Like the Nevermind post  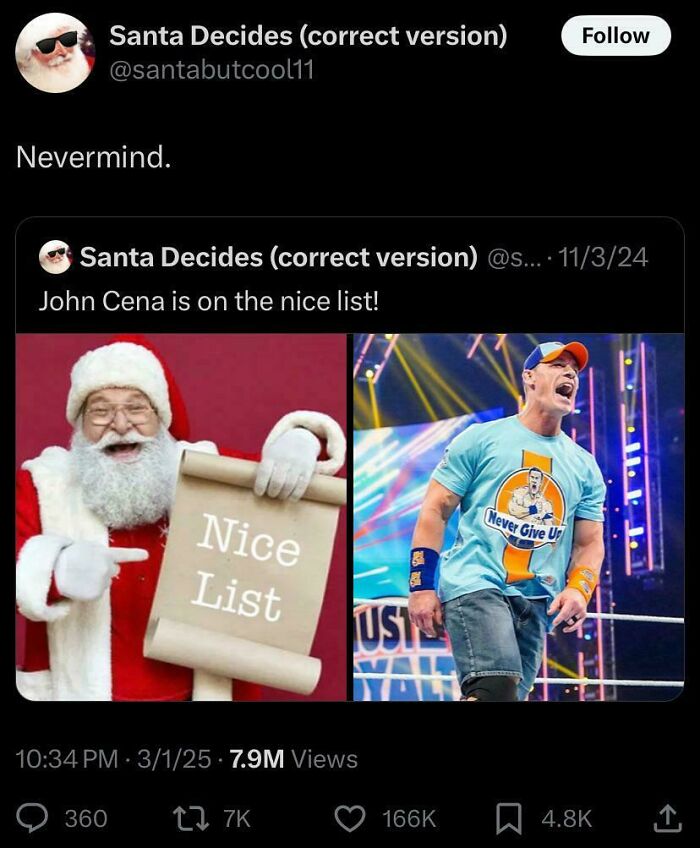tap(350, 818)
